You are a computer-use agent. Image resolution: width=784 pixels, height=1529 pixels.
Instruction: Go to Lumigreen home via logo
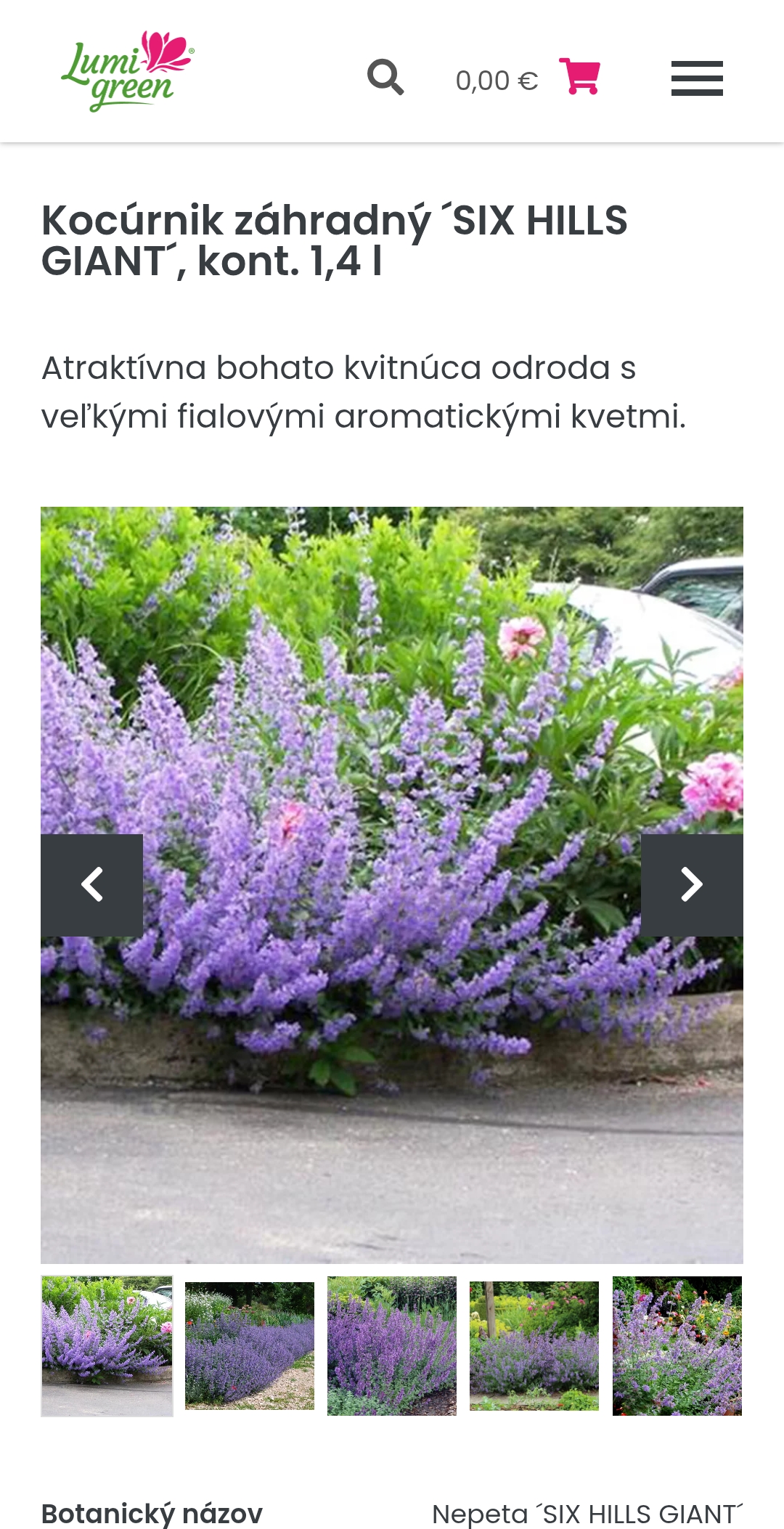point(128,71)
